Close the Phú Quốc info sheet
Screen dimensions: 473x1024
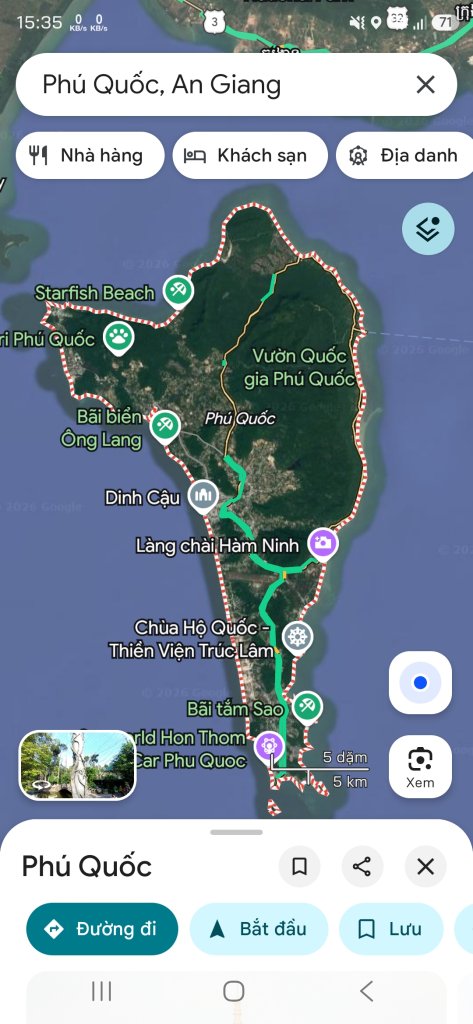pyautogui.click(x=425, y=867)
